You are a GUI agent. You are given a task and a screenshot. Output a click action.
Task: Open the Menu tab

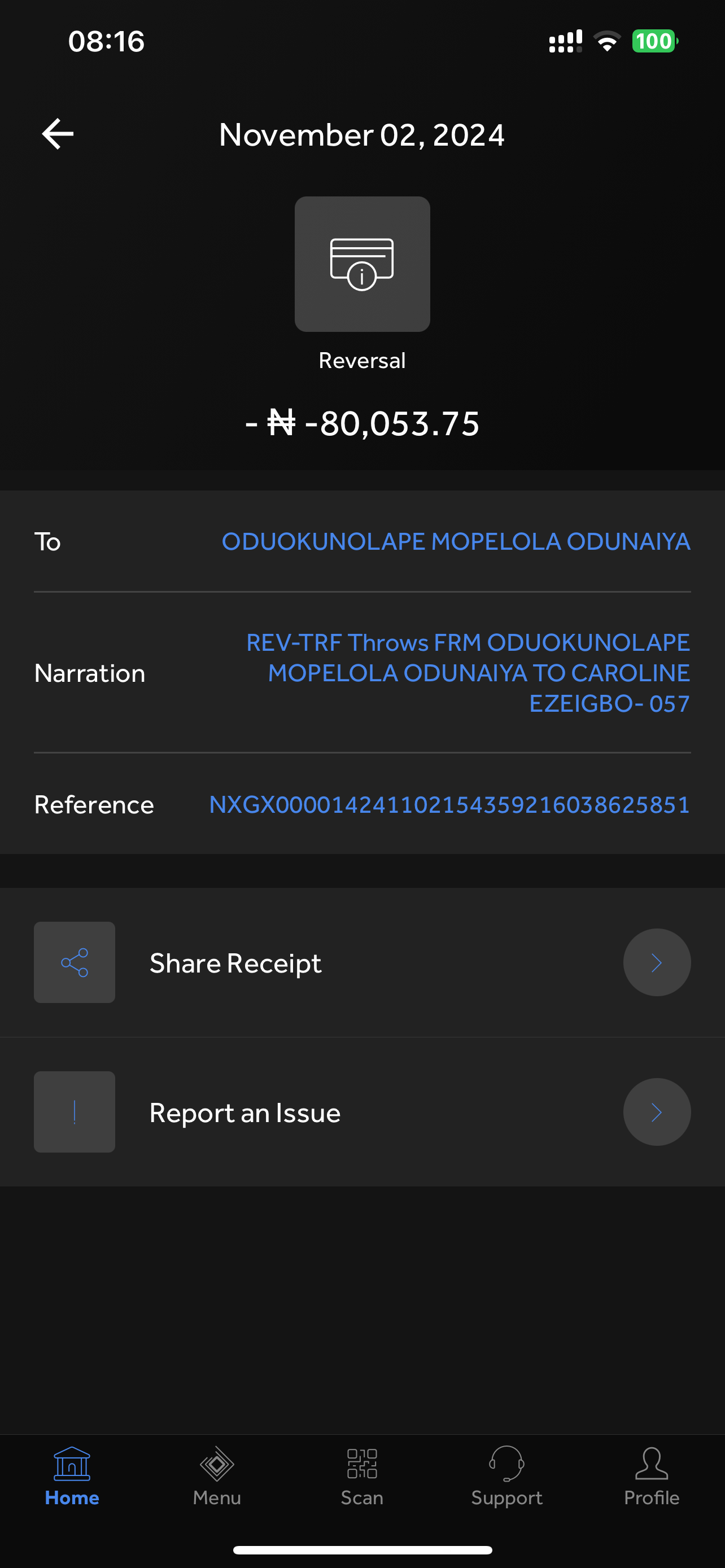click(x=217, y=1477)
